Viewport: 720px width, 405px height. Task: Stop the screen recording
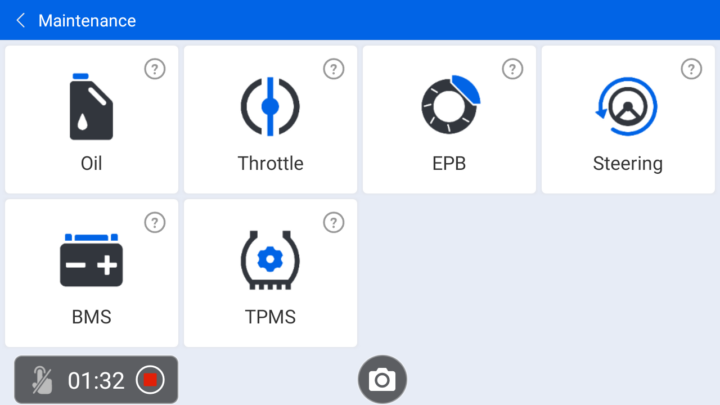151,380
